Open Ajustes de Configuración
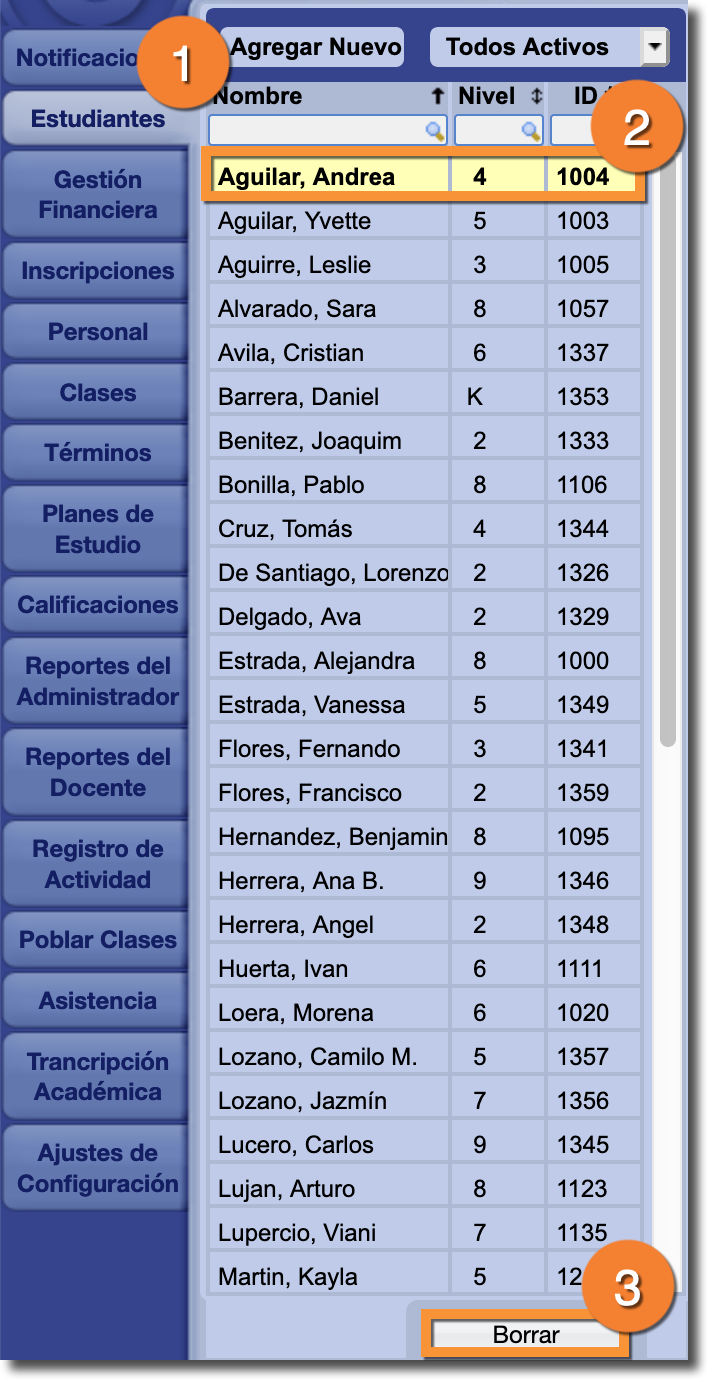This screenshot has height=1380, width=708. click(97, 1168)
